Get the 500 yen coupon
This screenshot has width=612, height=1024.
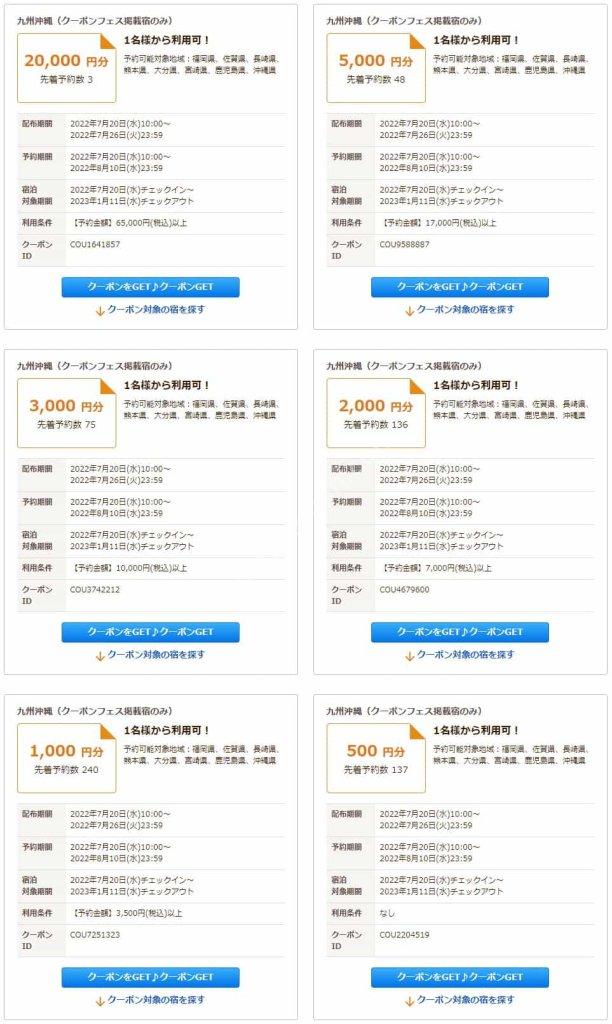click(x=460, y=977)
